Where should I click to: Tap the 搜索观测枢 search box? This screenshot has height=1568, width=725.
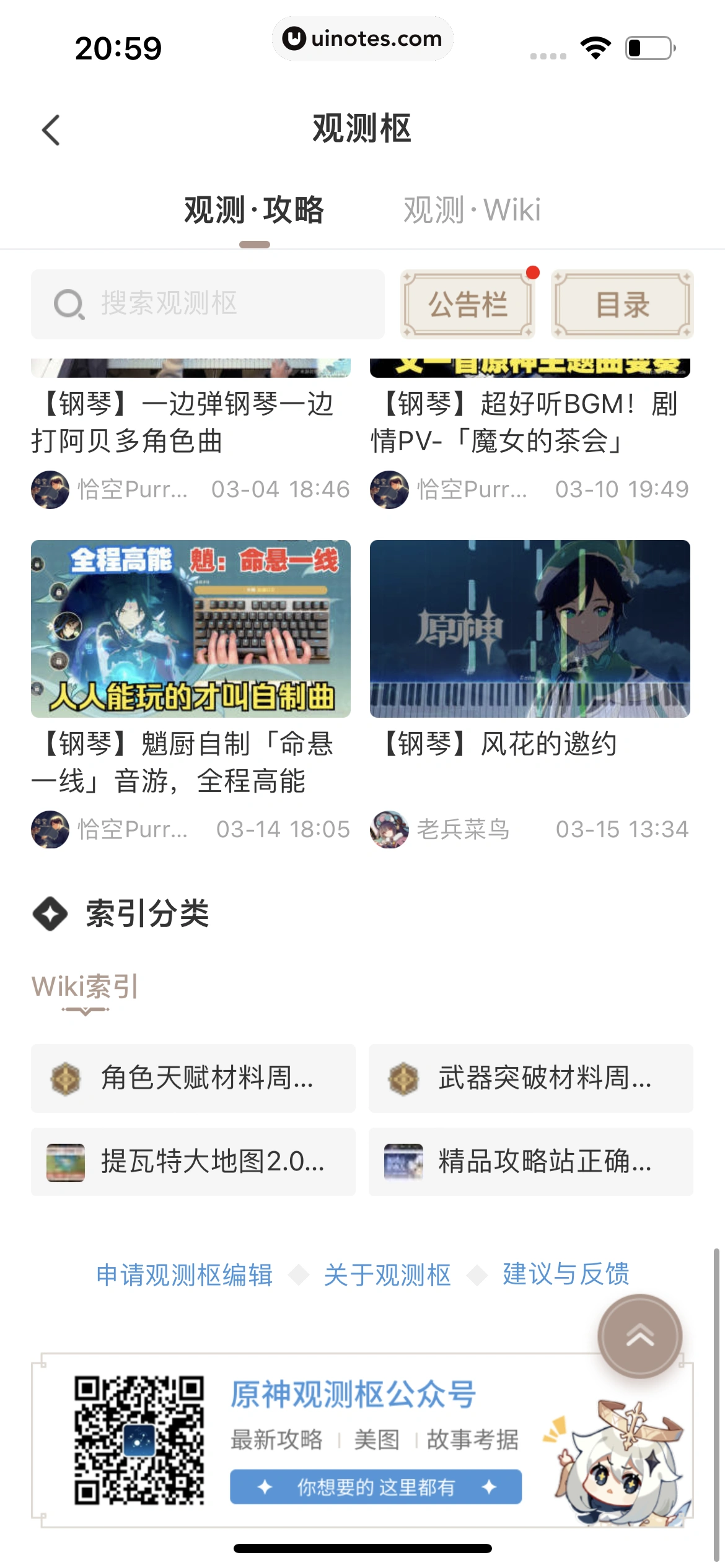pyautogui.click(x=208, y=304)
